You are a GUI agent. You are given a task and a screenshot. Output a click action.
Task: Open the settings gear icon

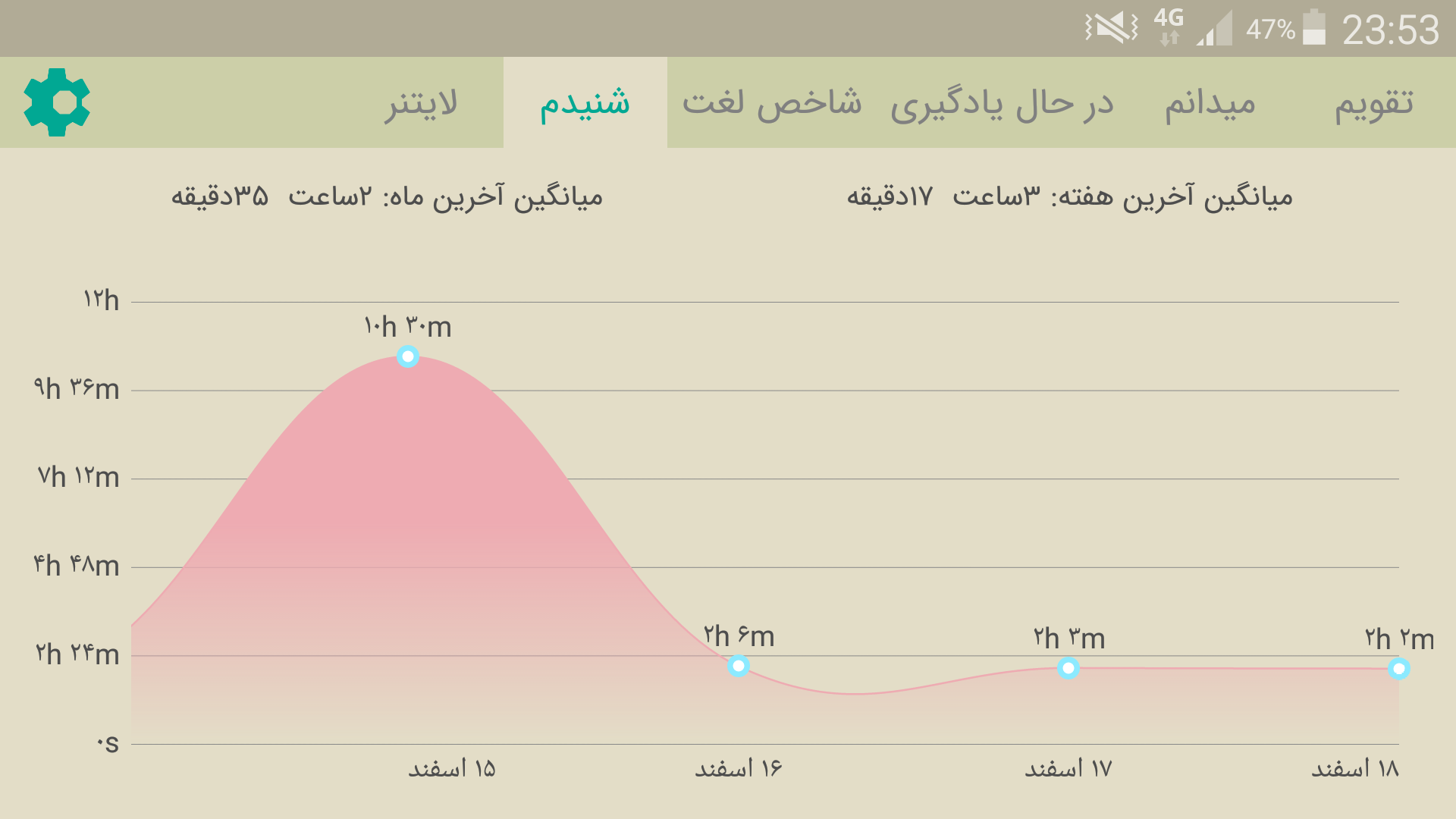(x=57, y=102)
